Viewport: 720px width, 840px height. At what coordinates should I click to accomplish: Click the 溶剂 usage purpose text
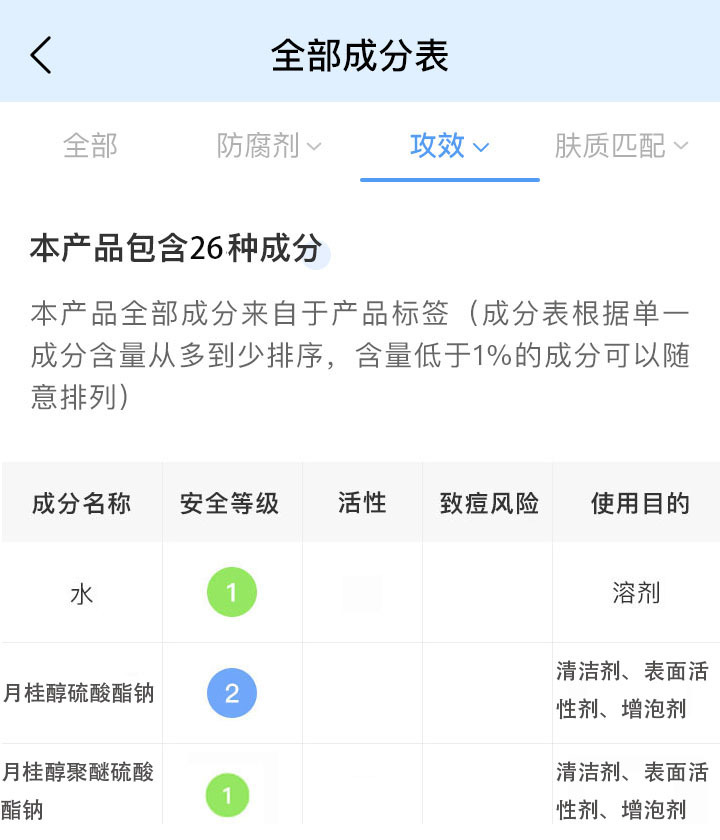tap(638, 591)
